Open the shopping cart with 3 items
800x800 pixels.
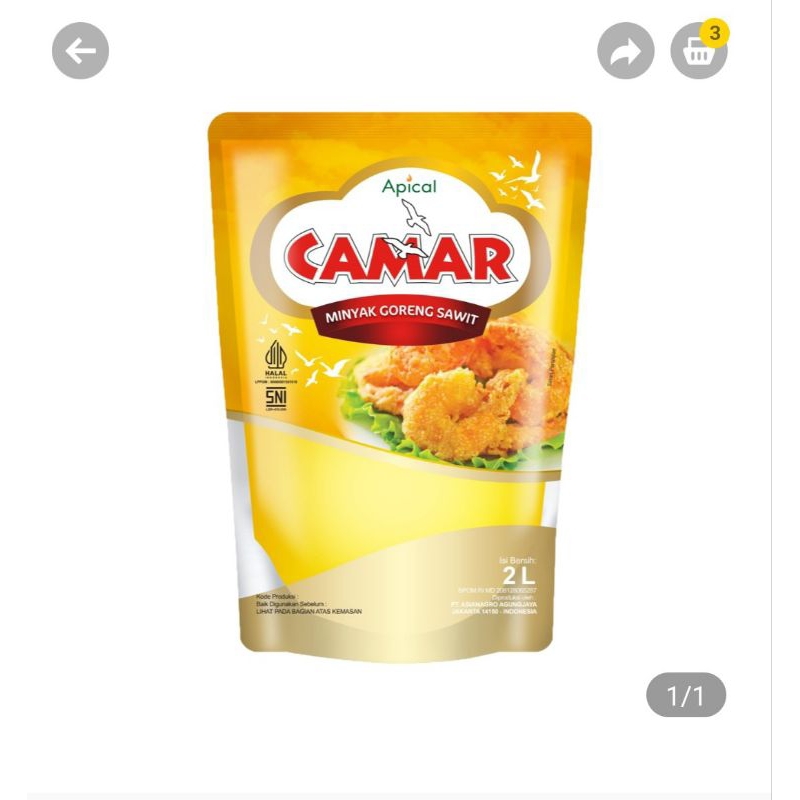pos(699,51)
